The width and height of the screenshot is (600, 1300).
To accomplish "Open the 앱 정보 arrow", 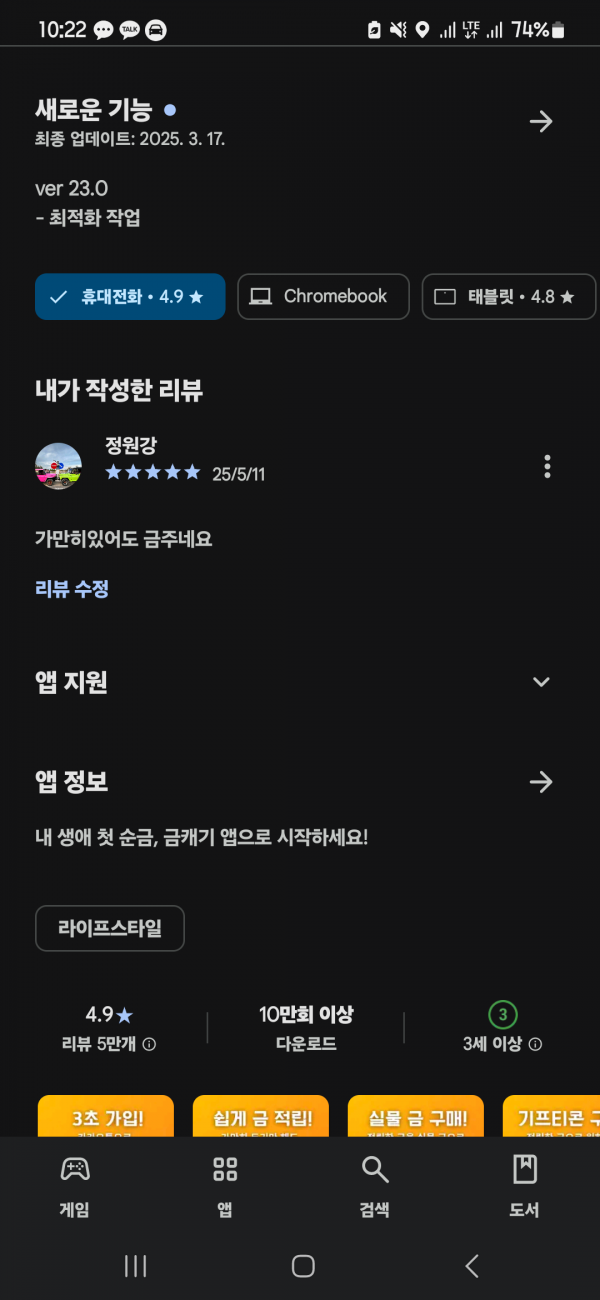I will pos(541,782).
